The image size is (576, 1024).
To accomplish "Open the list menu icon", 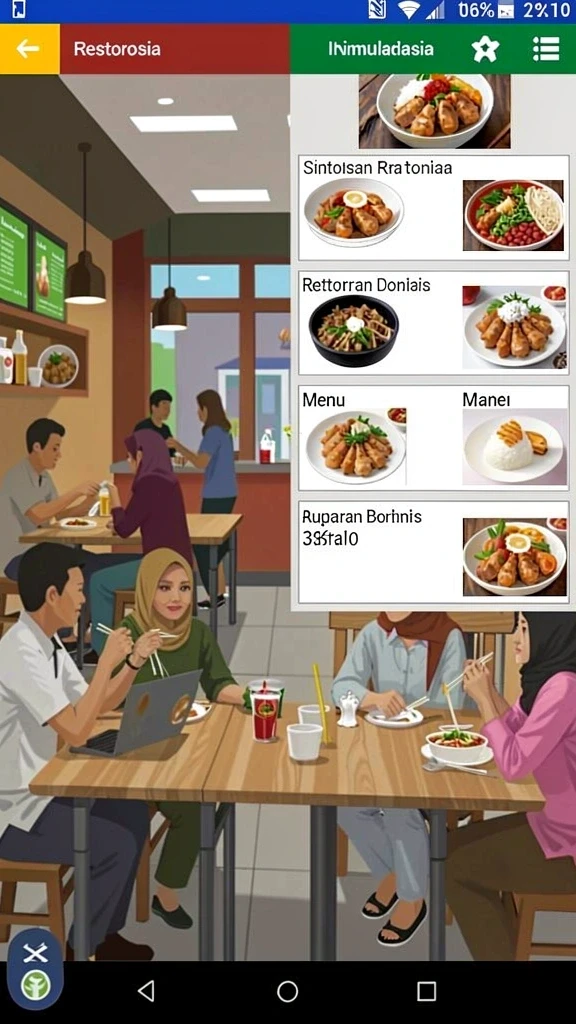I will point(545,49).
